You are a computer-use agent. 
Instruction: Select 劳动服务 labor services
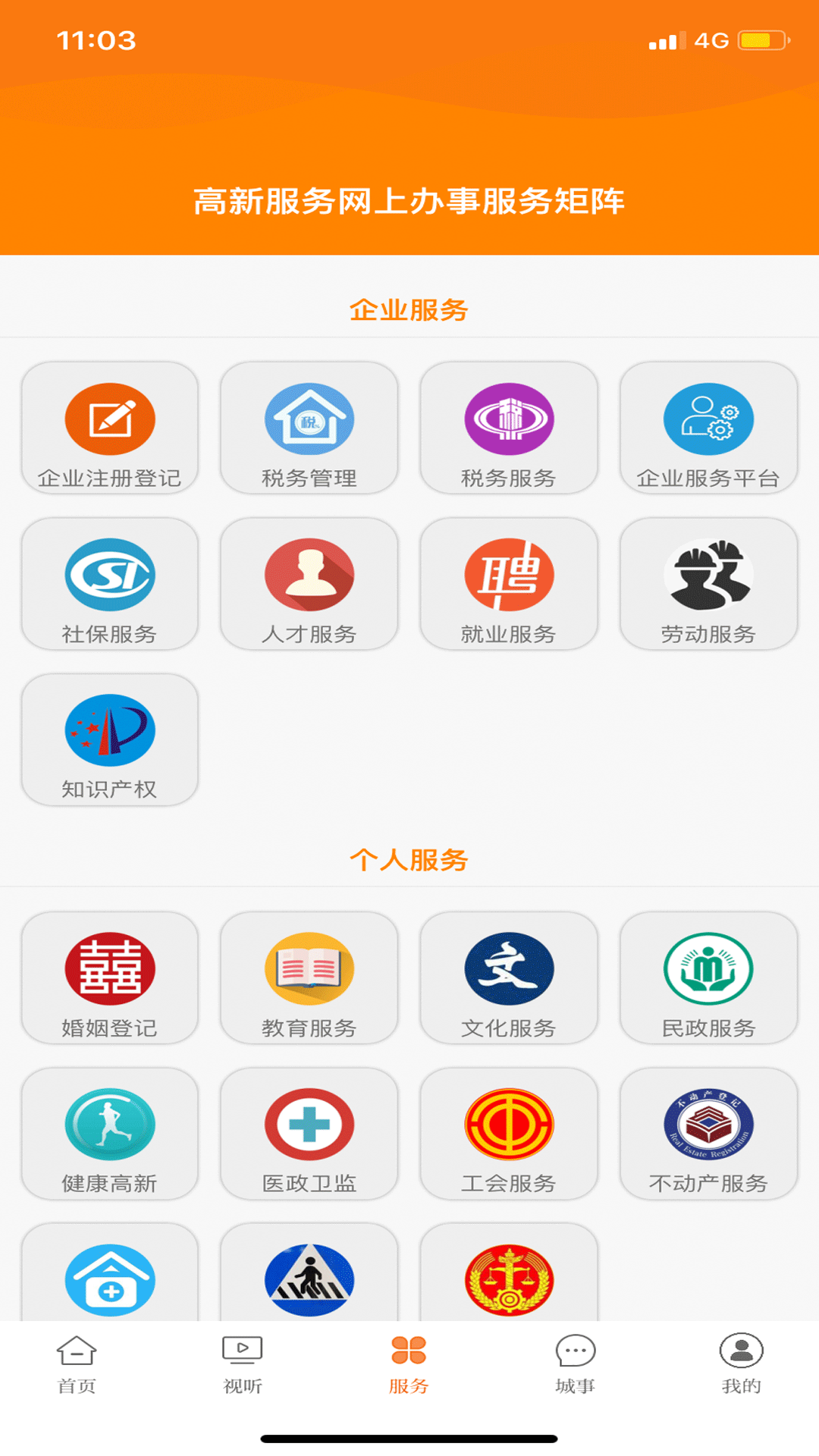708,584
